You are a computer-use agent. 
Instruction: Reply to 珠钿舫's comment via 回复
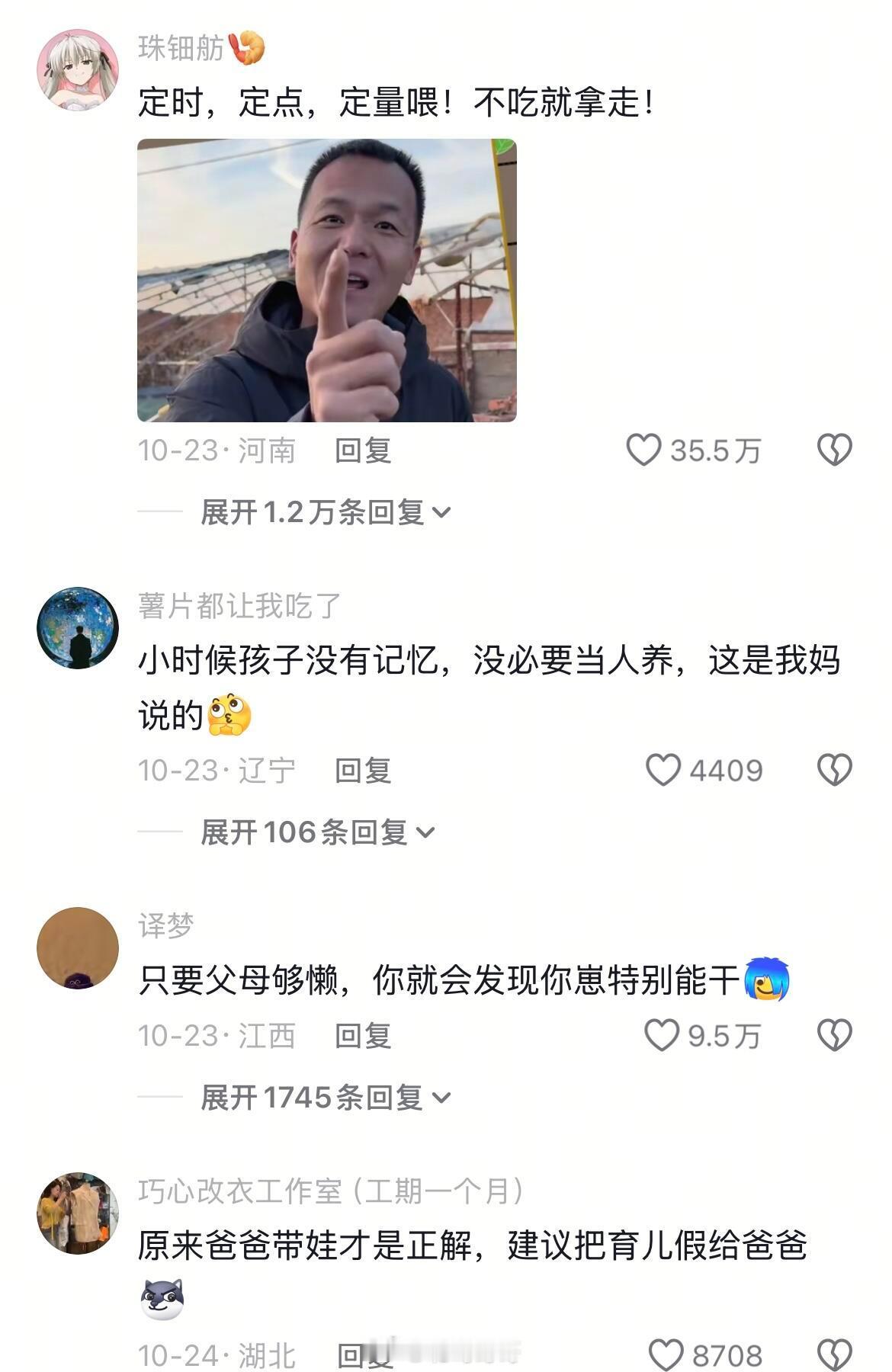(364, 450)
